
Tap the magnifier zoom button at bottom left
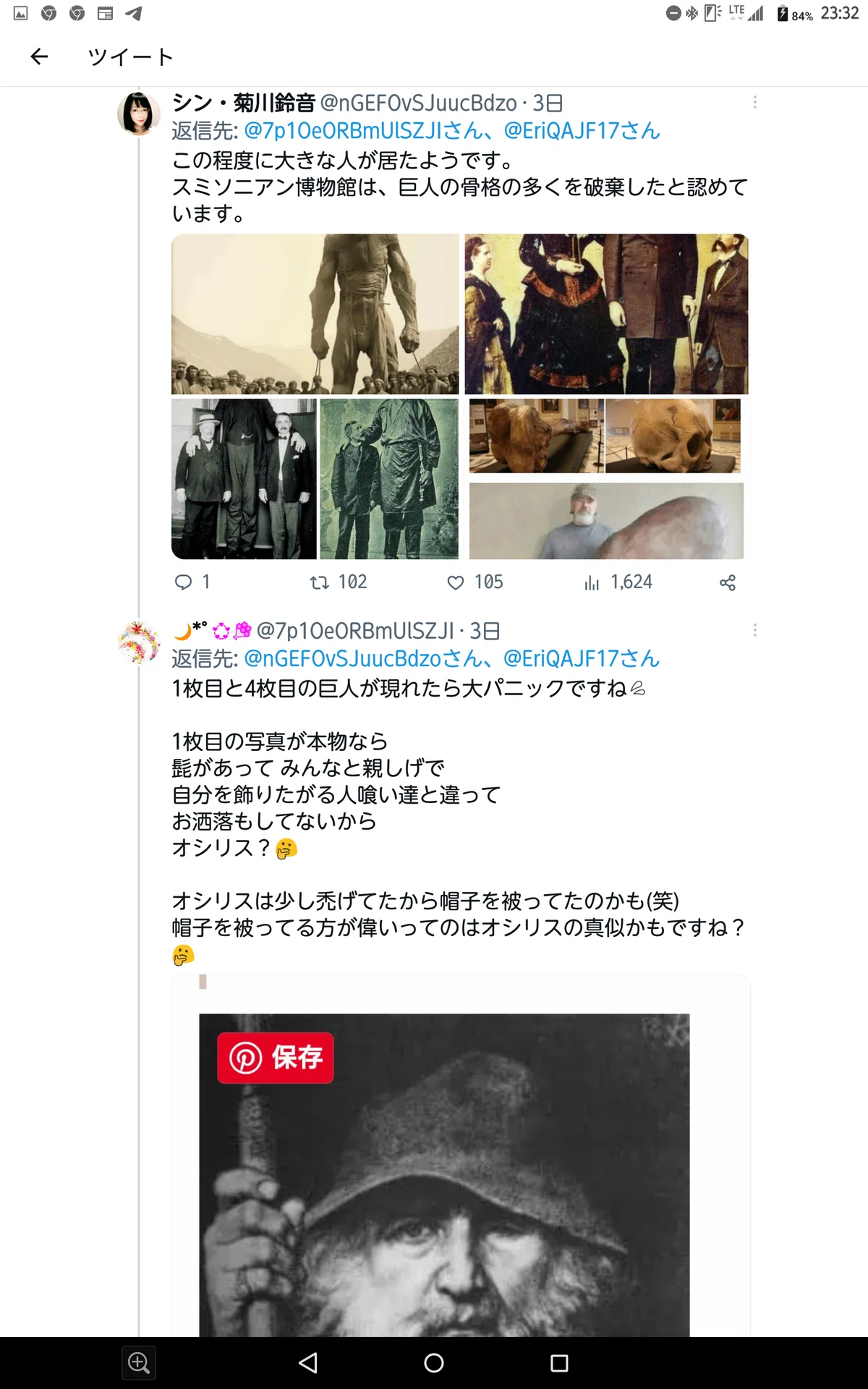pos(139,1363)
